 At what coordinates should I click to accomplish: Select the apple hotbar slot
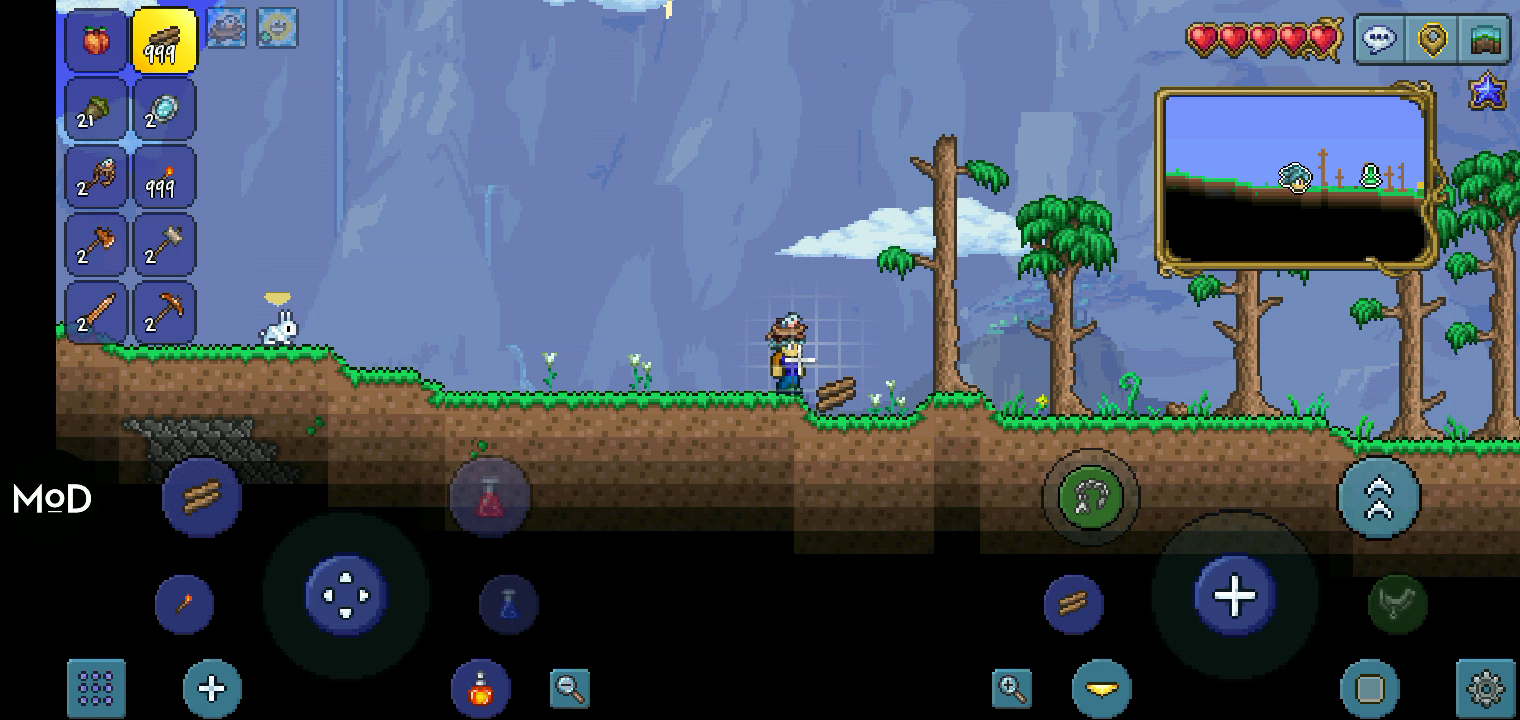click(x=97, y=42)
